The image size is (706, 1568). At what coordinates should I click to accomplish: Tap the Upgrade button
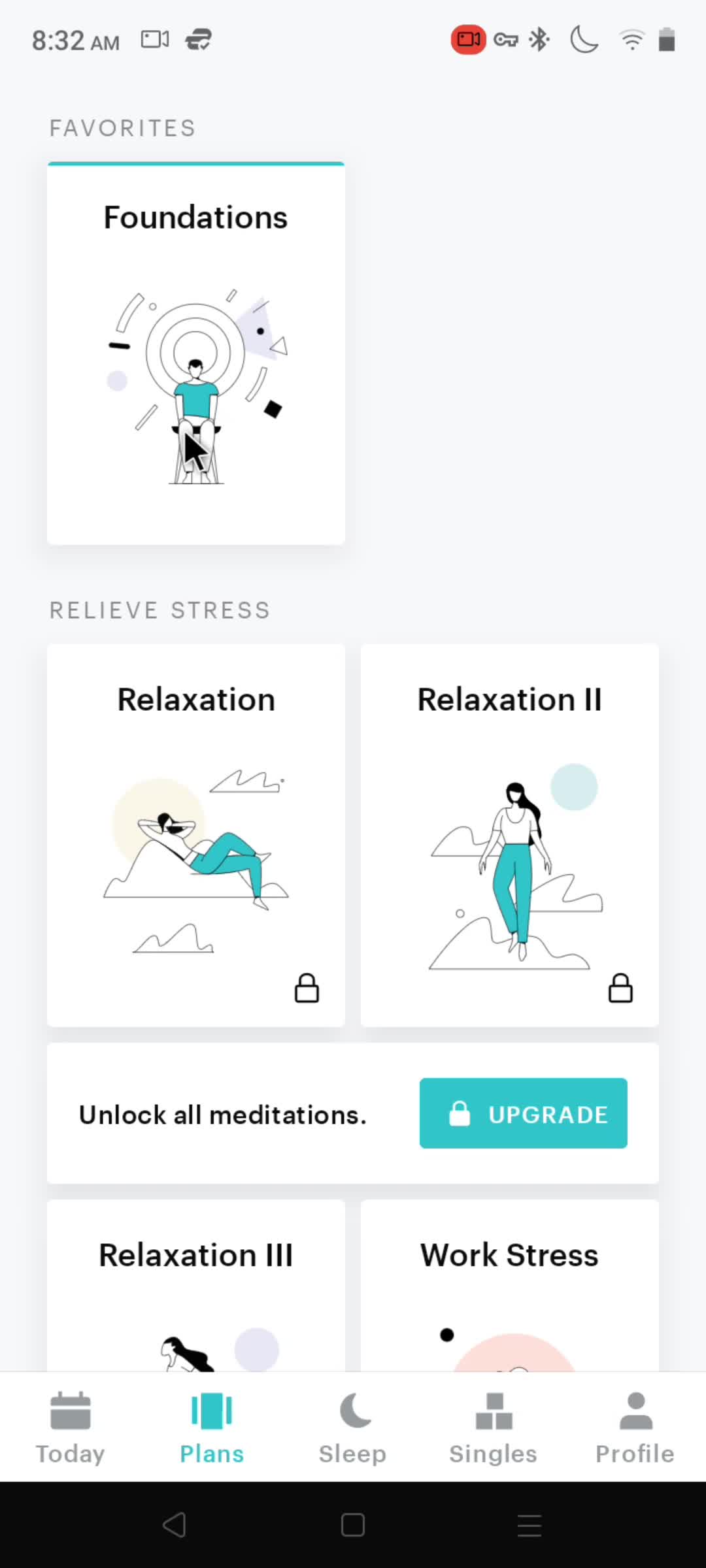point(523,1113)
